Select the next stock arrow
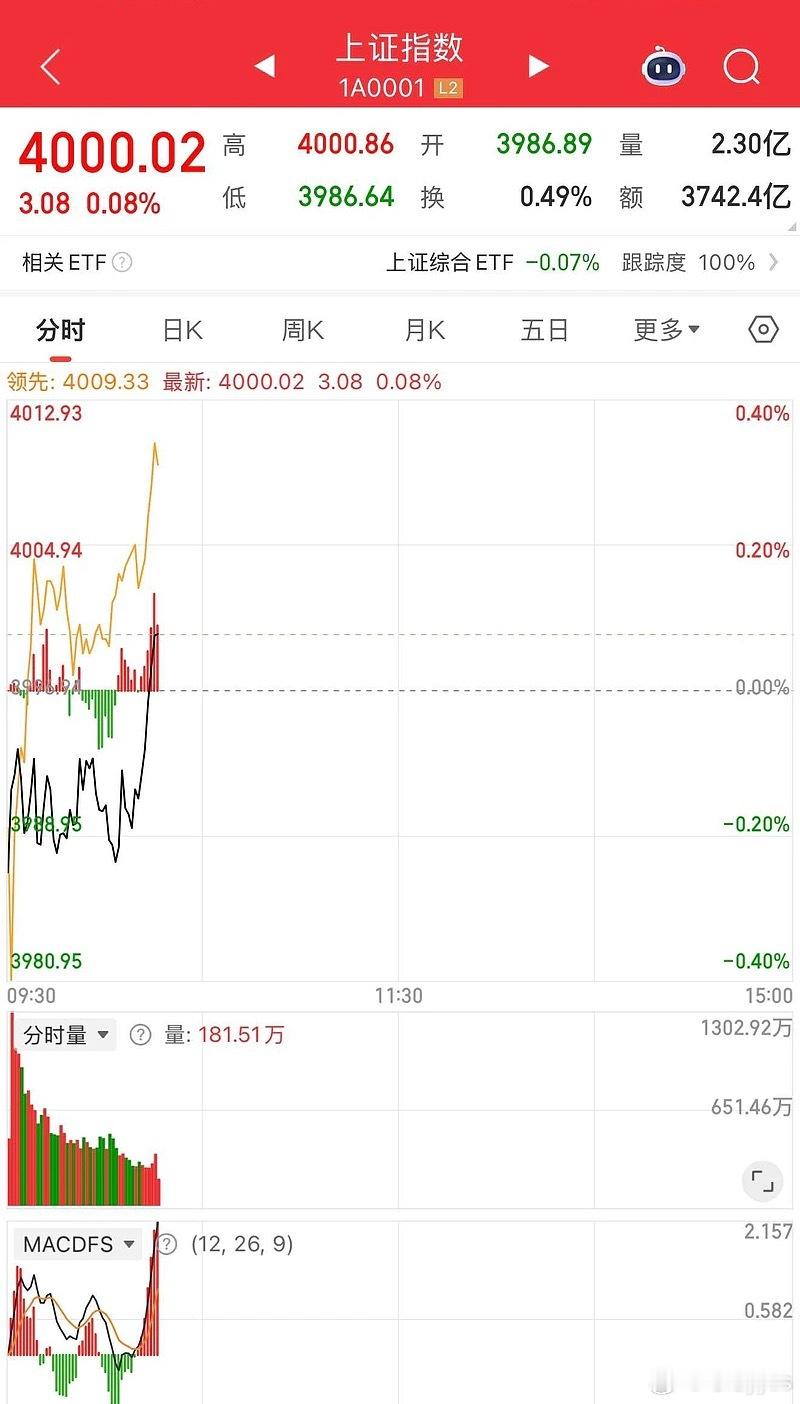Image resolution: width=800 pixels, height=1404 pixels. tap(537, 65)
